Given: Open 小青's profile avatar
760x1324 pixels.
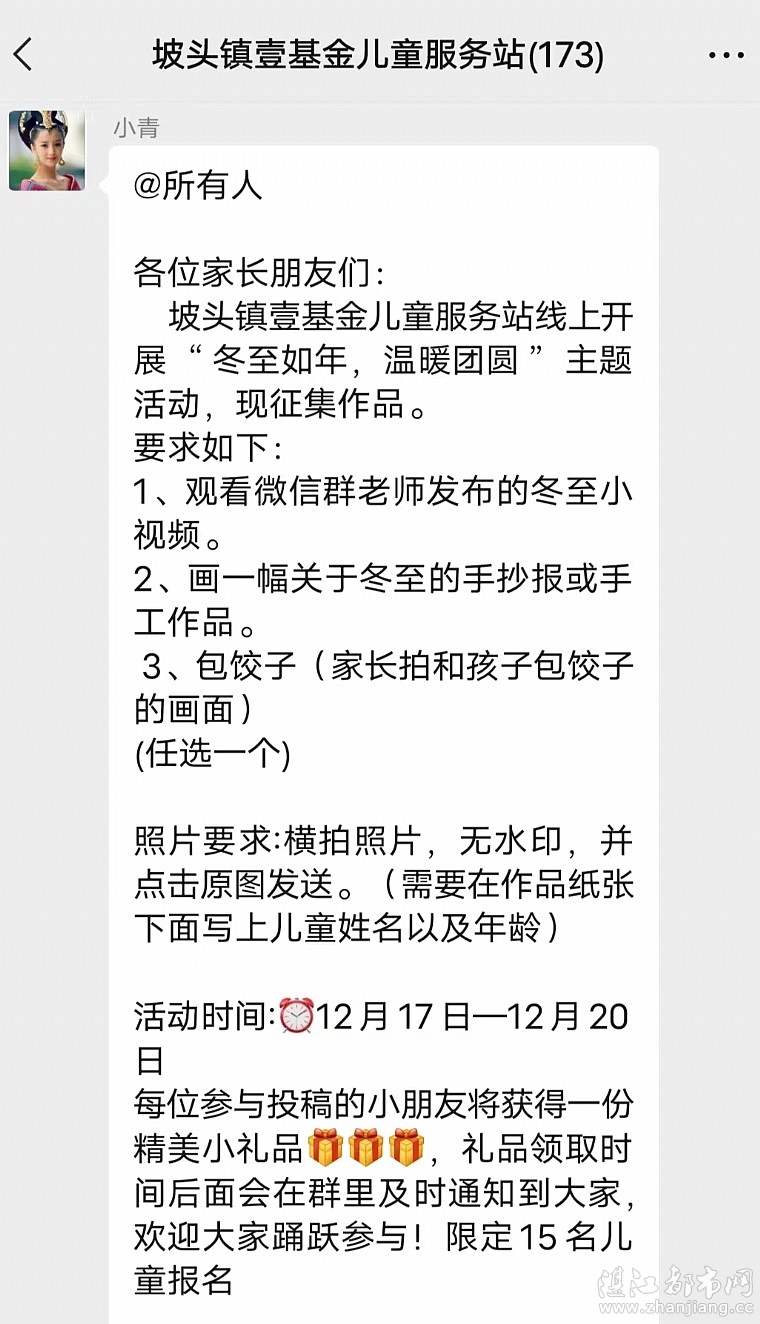Looking at the screenshot, I should (47, 151).
